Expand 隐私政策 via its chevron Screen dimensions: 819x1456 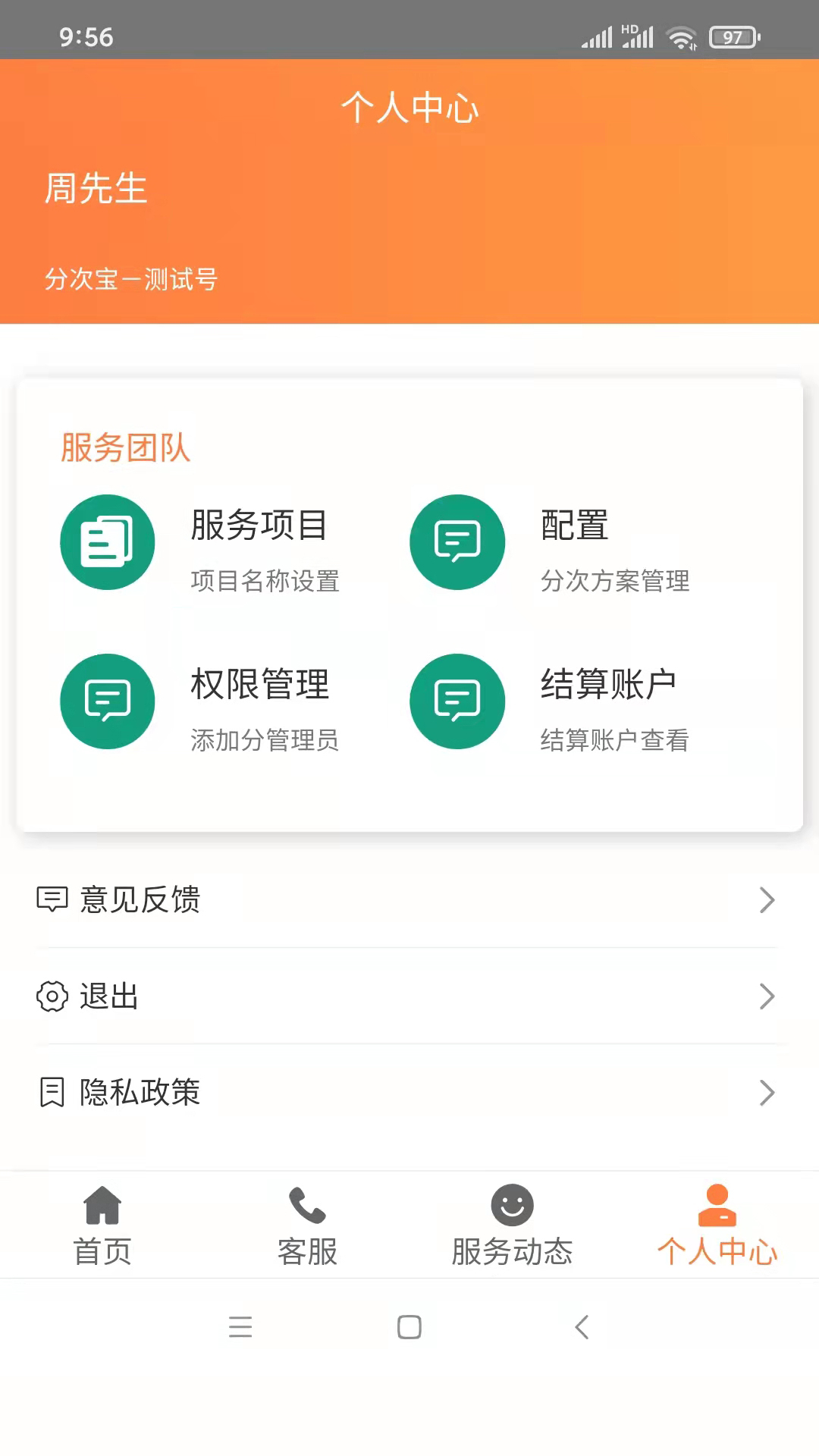pos(767,1093)
